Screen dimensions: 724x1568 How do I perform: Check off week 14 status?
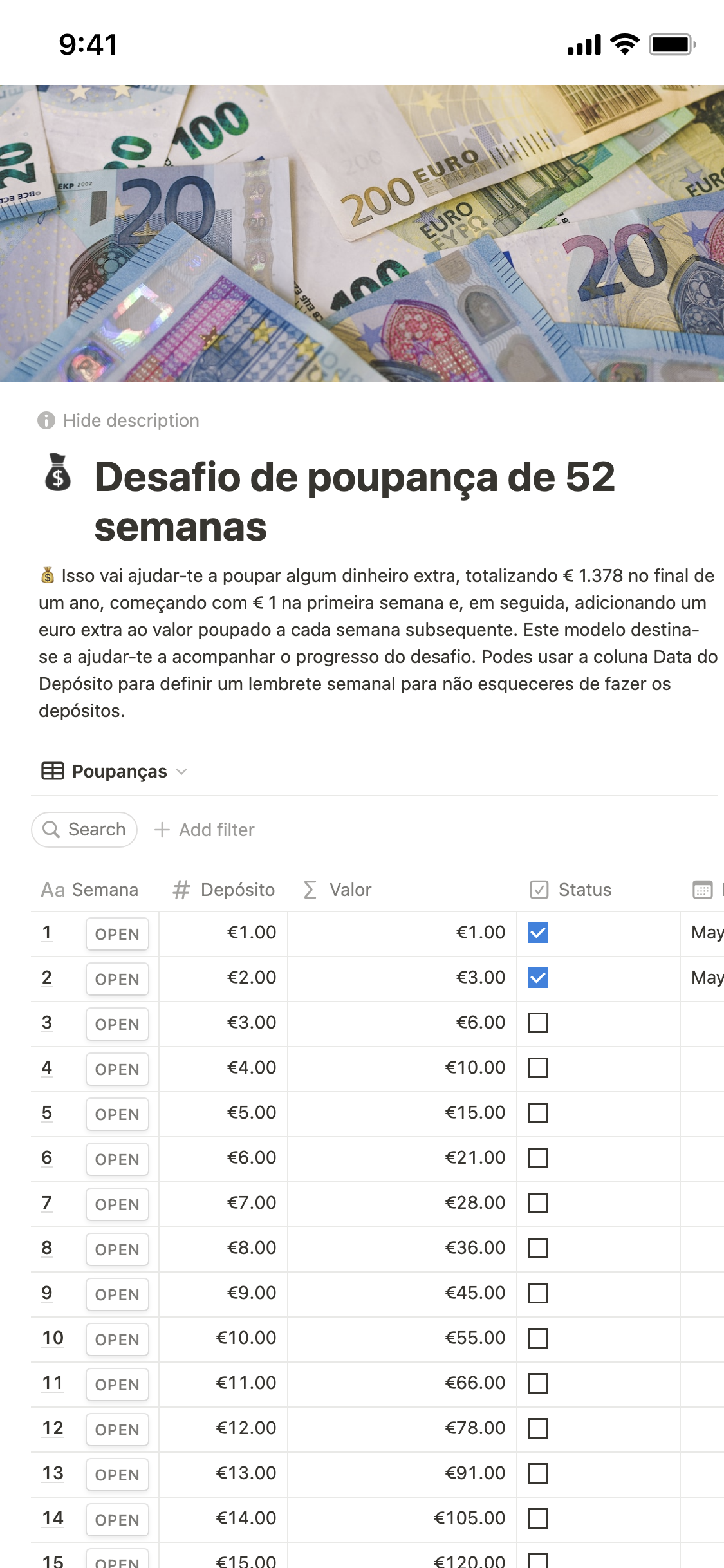(538, 1518)
